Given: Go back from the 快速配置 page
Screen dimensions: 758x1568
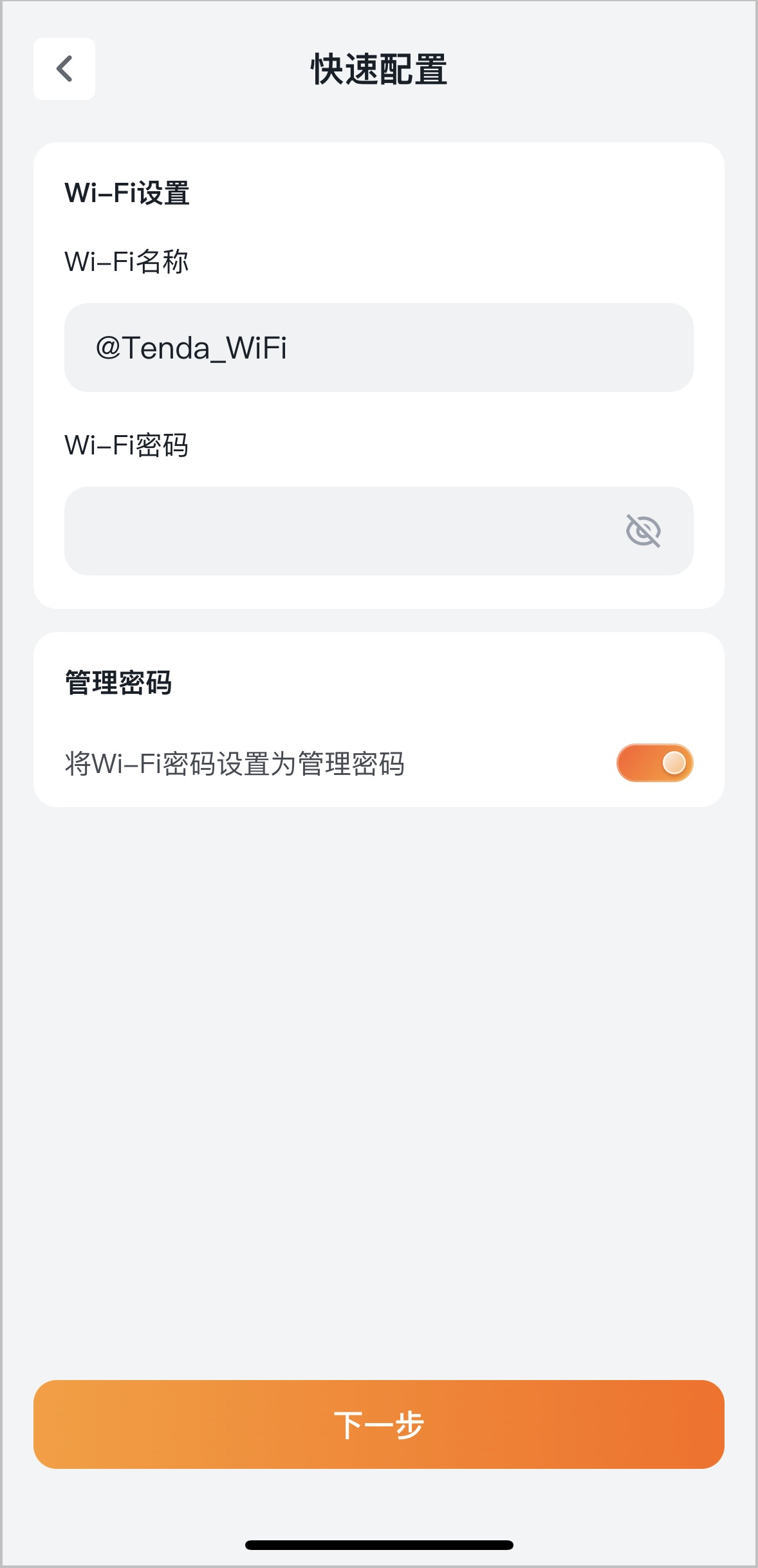Looking at the screenshot, I should pos(64,69).
